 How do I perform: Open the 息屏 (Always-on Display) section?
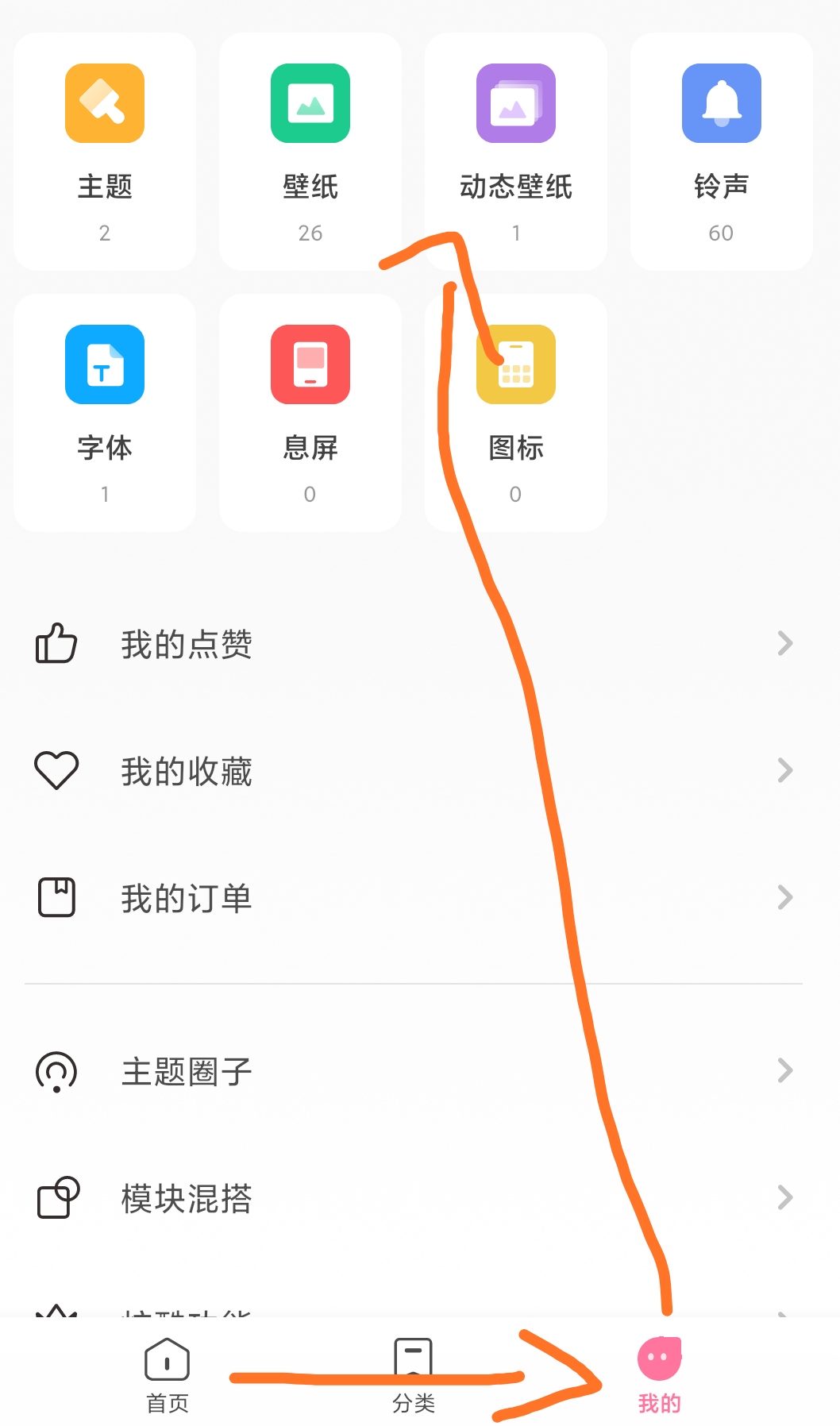[310, 411]
